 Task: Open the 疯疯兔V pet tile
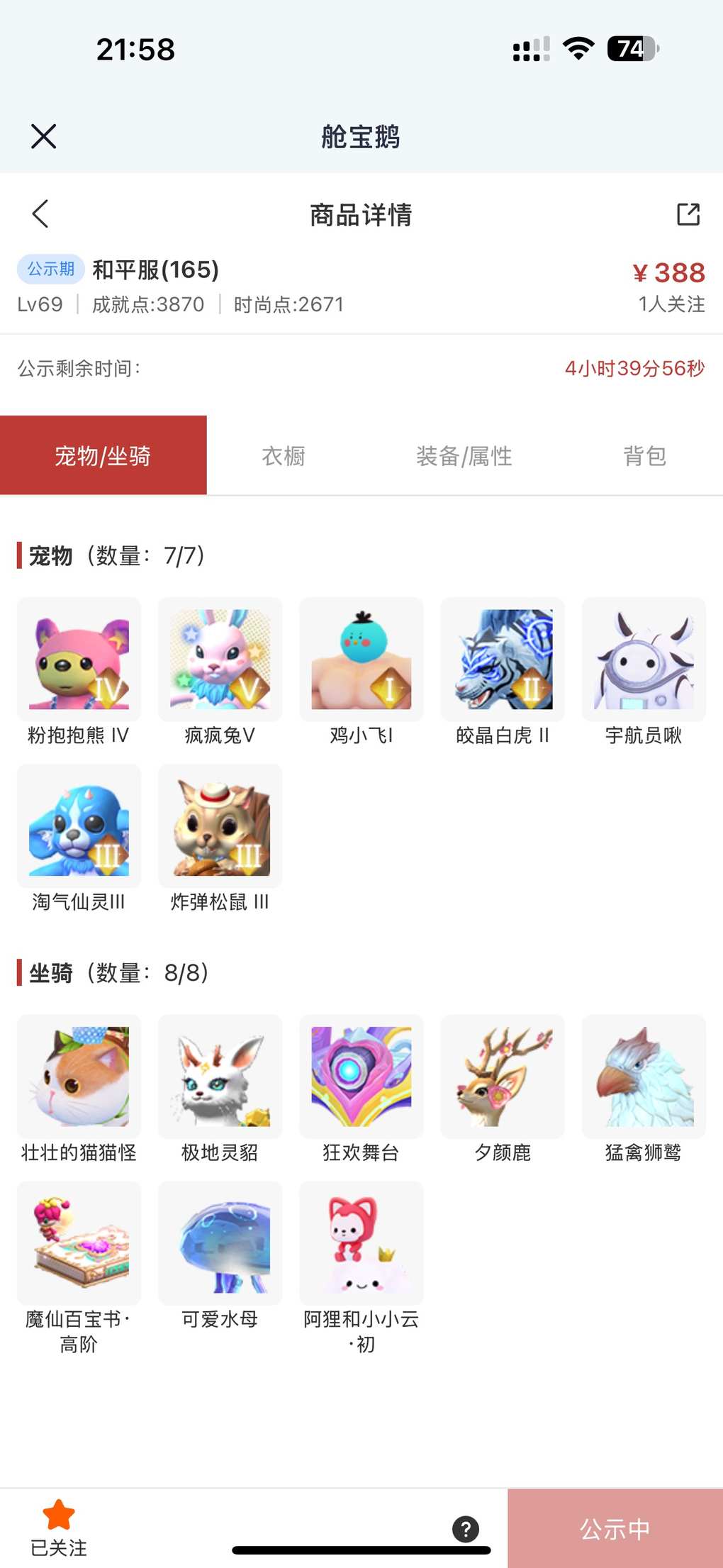(220, 660)
